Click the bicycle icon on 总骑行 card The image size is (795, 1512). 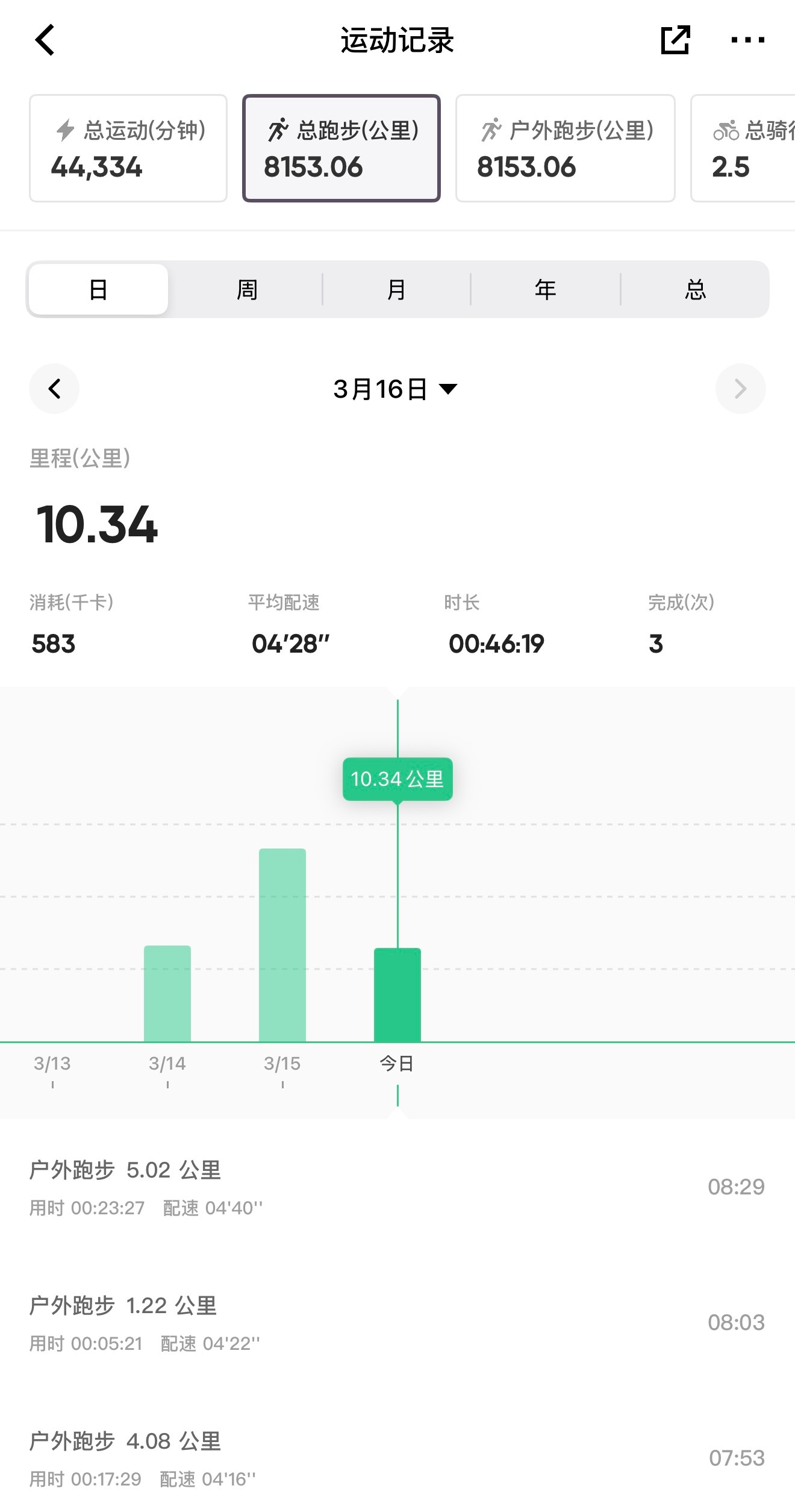tap(725, 128)
